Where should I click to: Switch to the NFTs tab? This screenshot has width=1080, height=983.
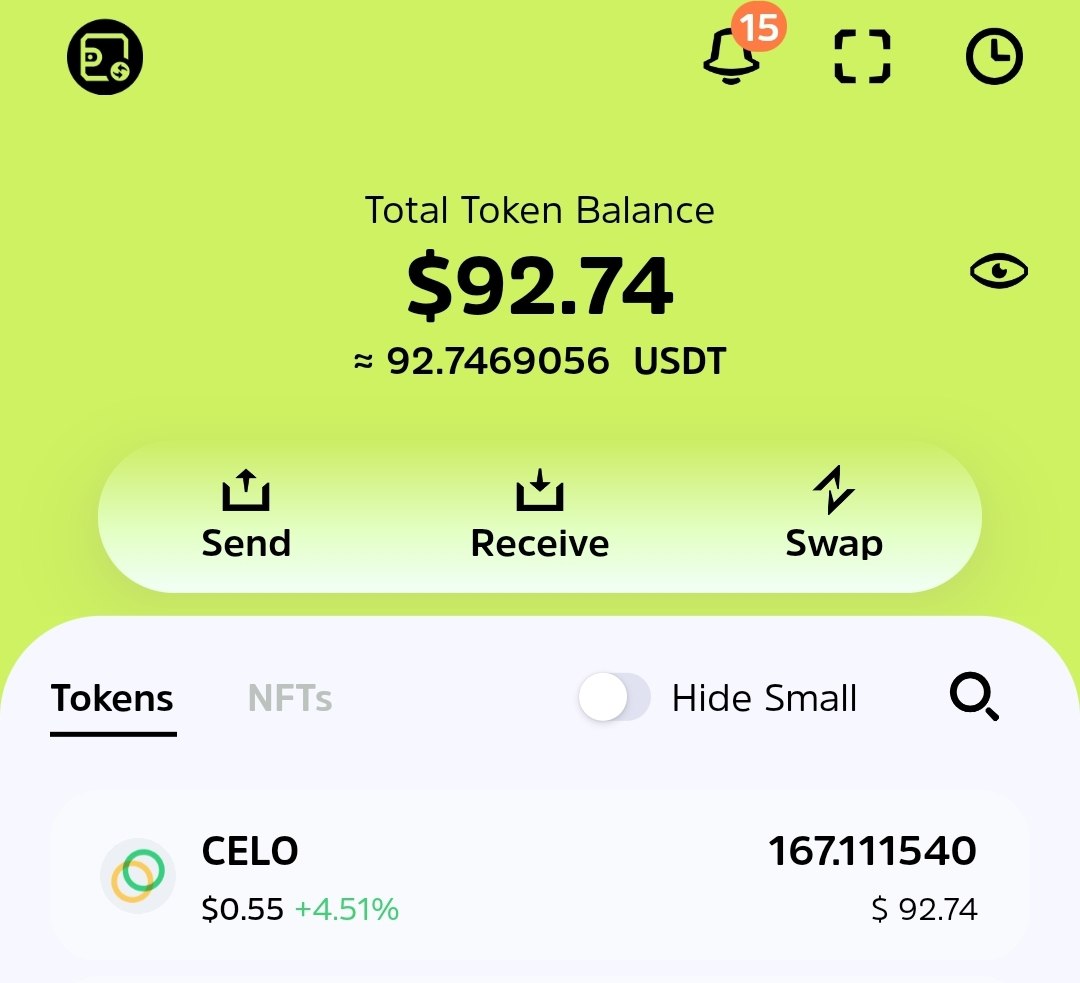coord(290,698)
